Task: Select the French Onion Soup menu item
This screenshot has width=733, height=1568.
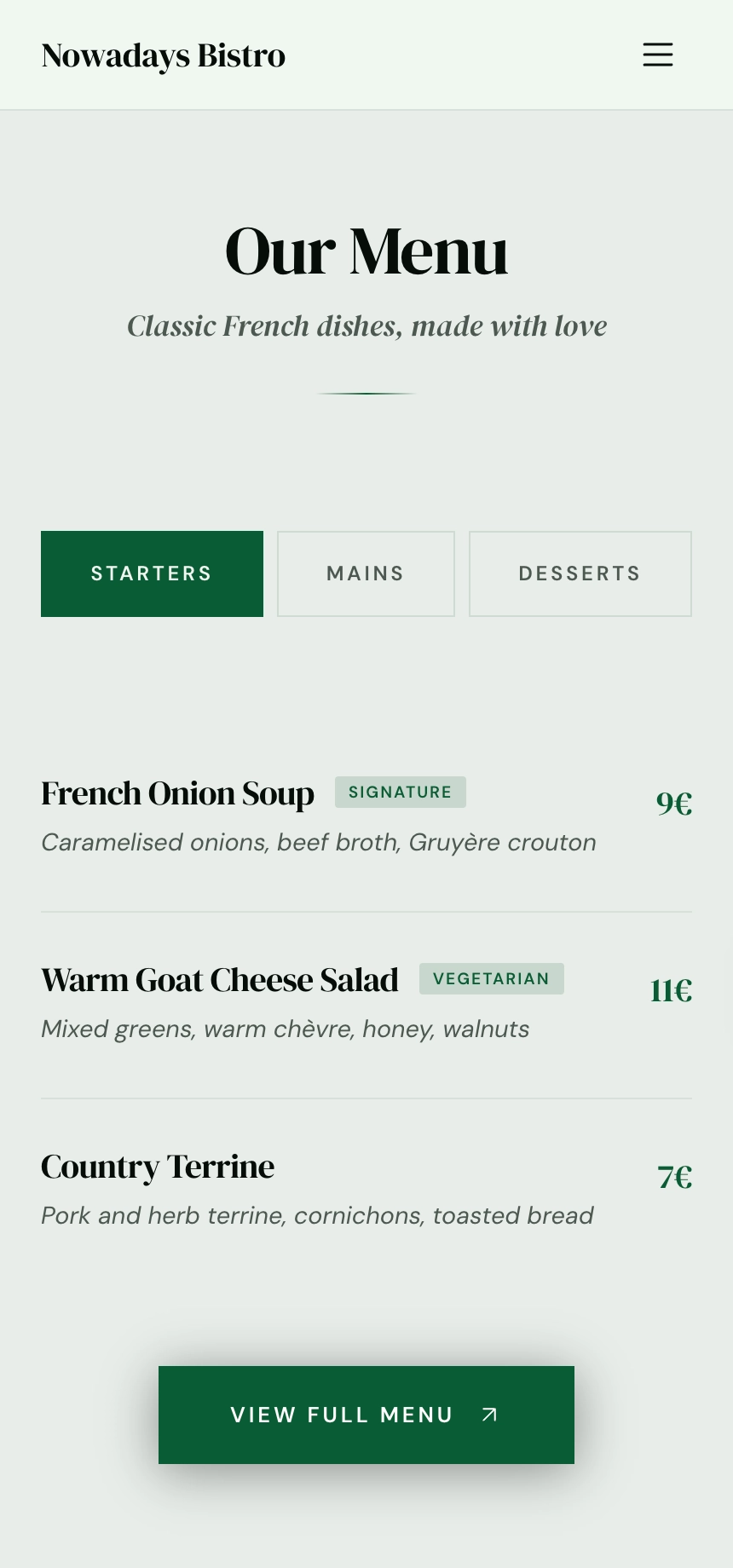Action: pyautogui.click(x=177, y=793)
